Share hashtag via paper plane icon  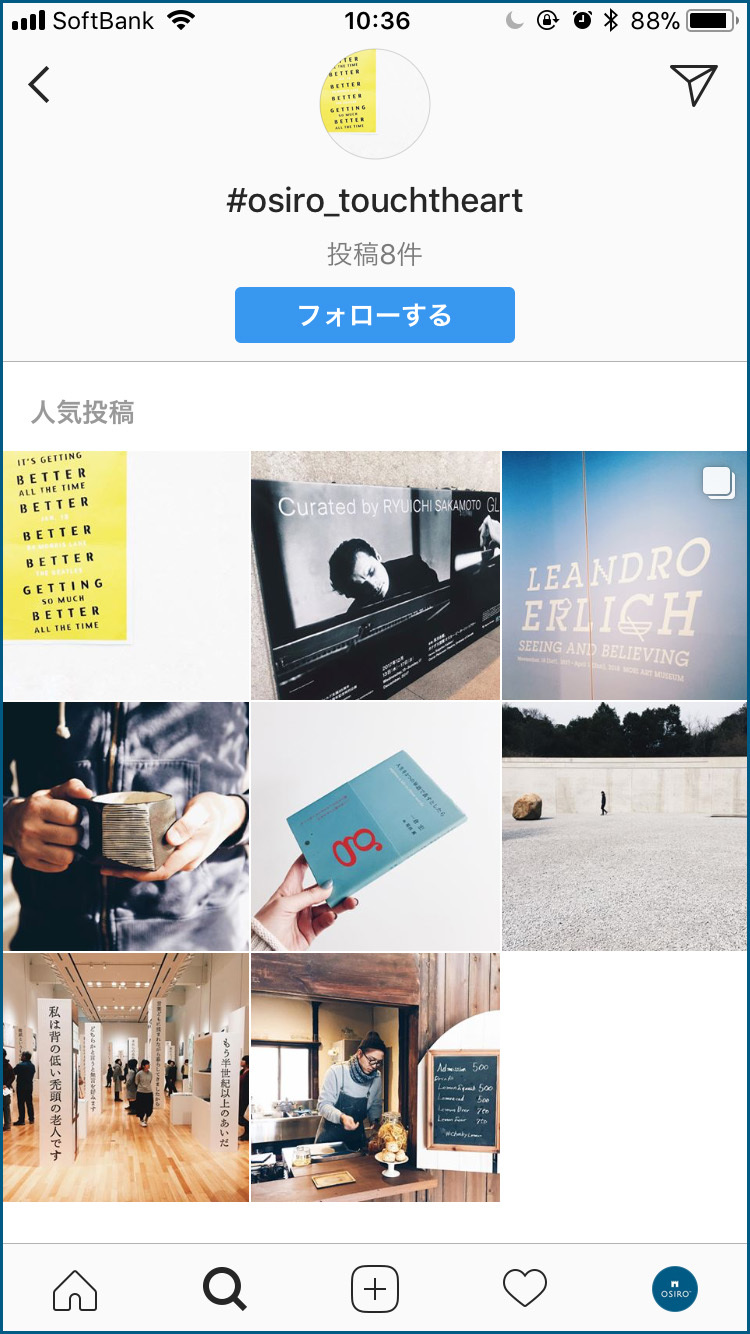tap(693, 86)
